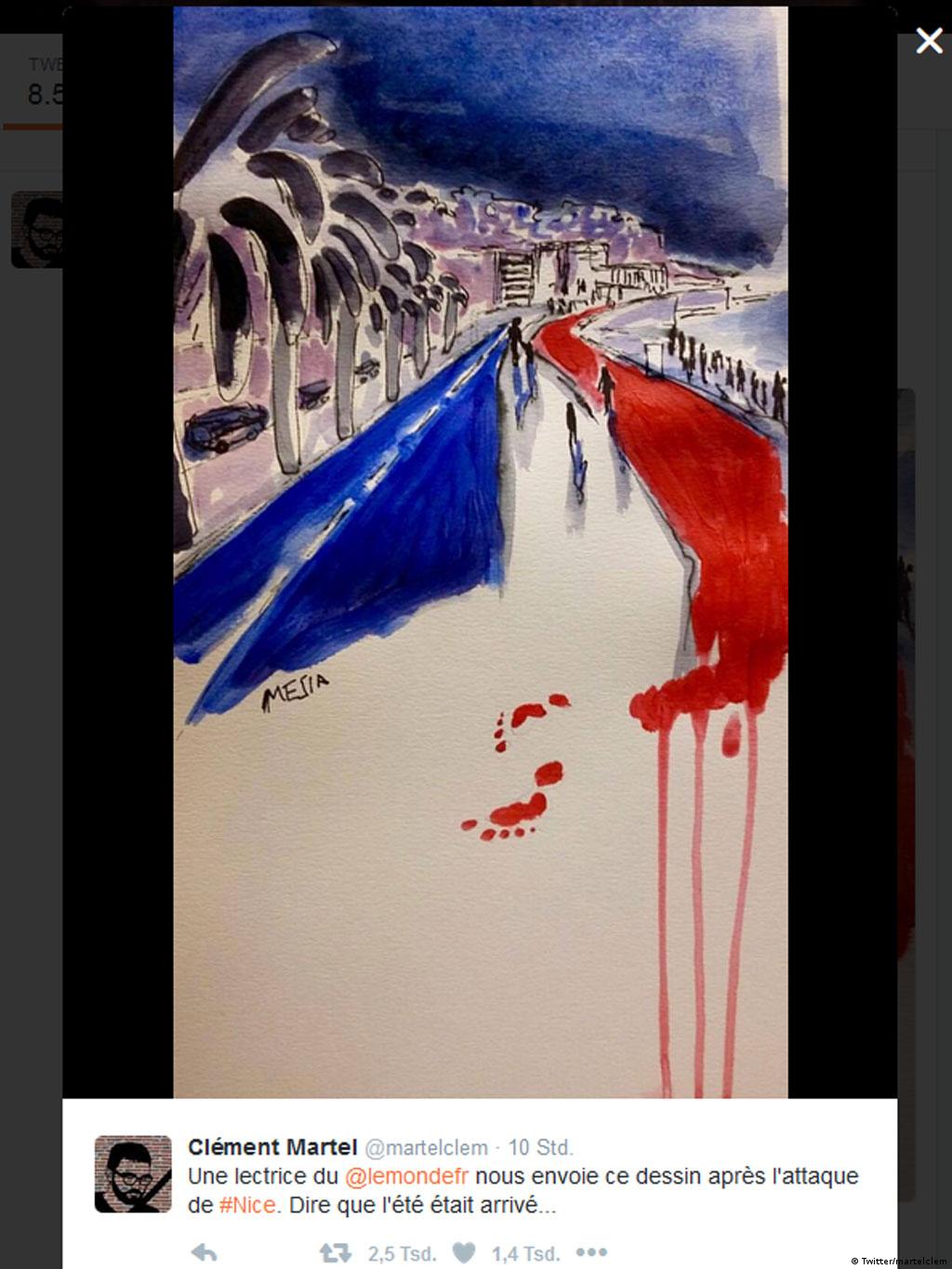This screenshot has width=952, height=1269.
Task: Open the @lemondefr mention
Action: pos(406,1176)
